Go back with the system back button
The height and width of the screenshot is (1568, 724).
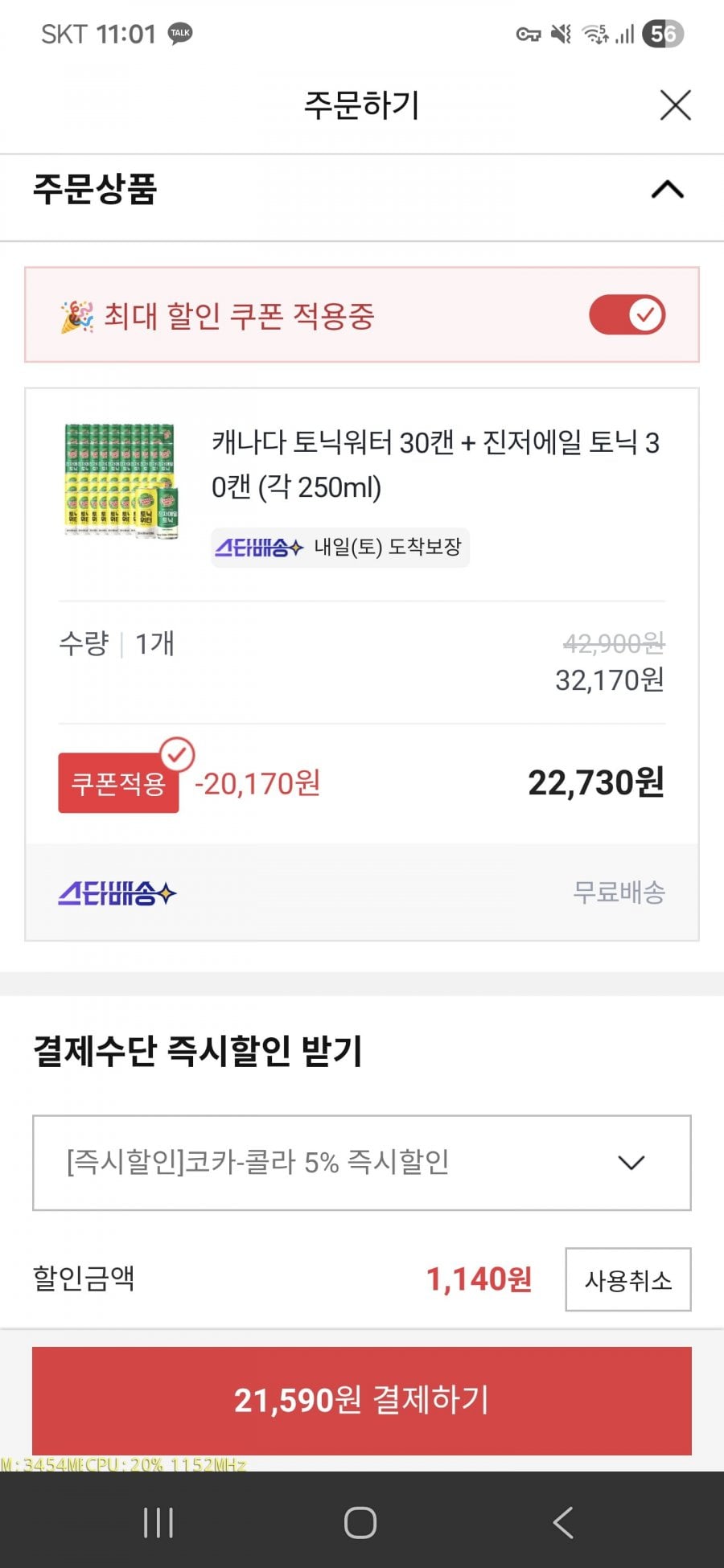click(x=562, y=1522)
